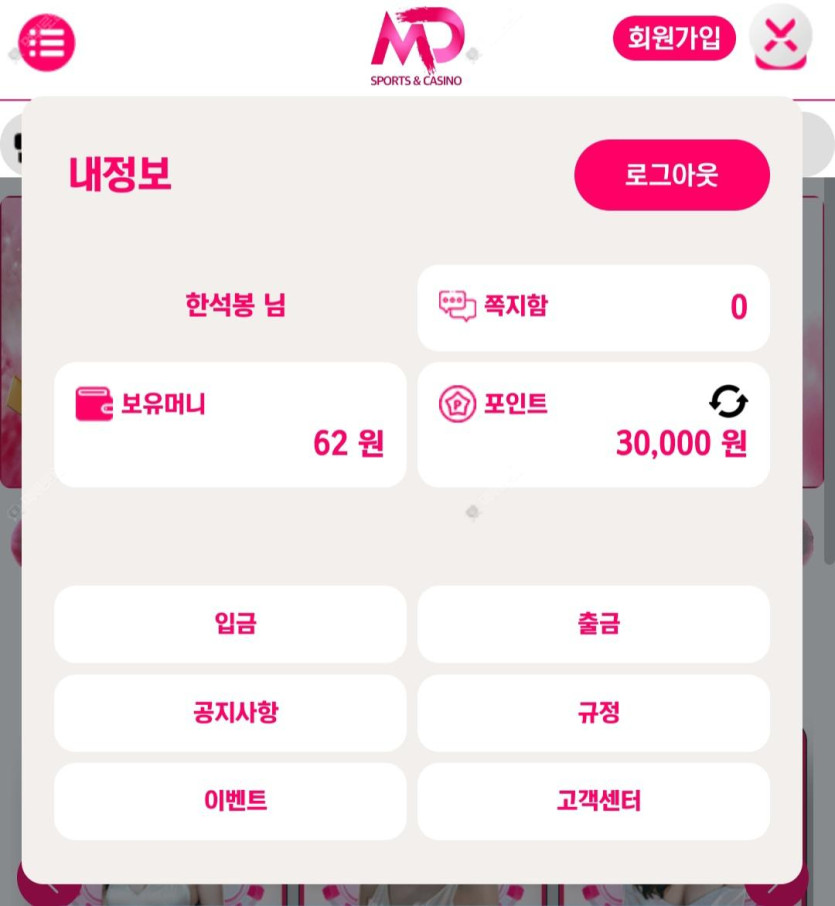Image resolution: width=835 pixels, height=906 pixels.
Task: Log out with the 로그아웃 button
Action: [671, 175]
